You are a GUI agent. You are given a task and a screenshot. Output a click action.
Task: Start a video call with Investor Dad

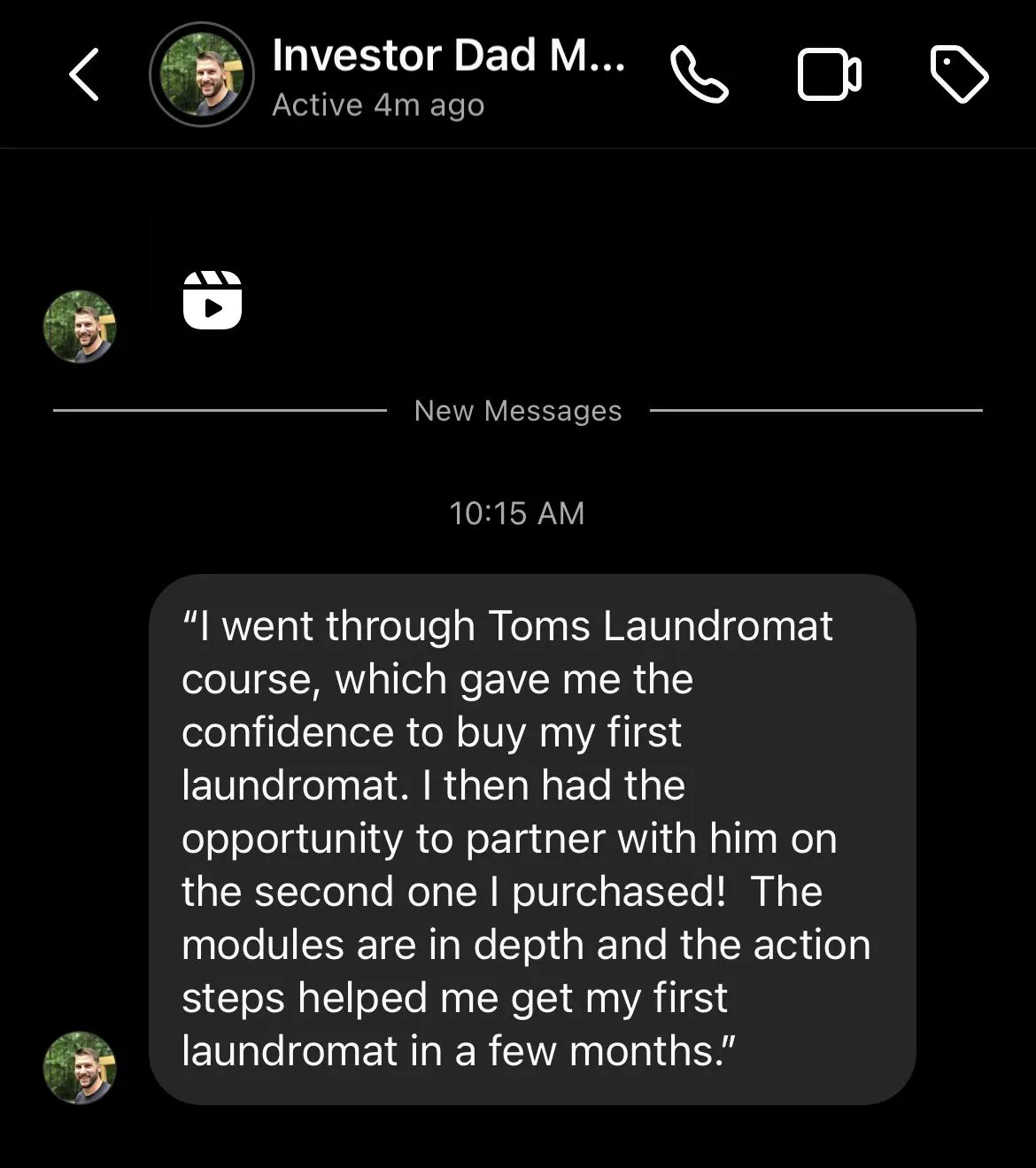click(x=829, y=74)
